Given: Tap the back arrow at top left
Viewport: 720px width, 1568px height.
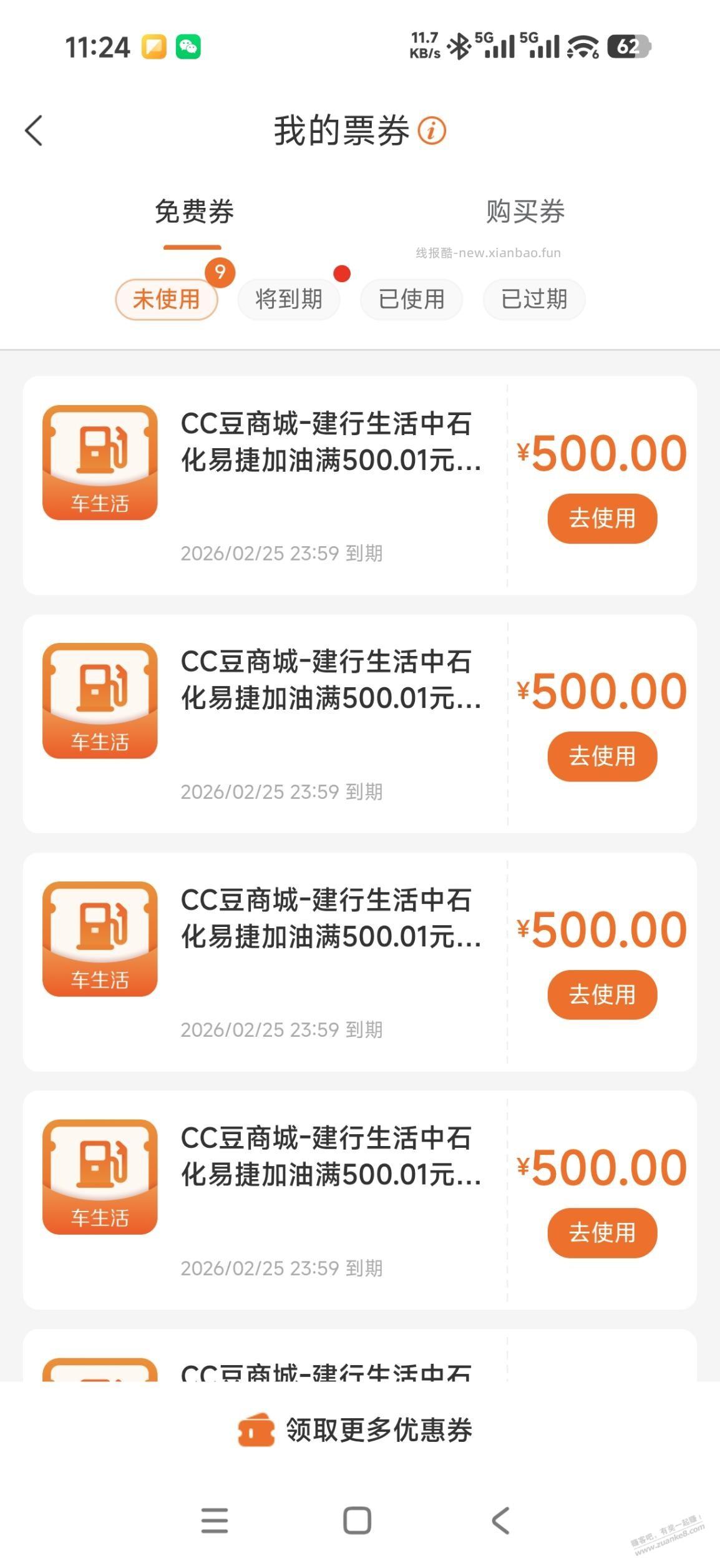Looking at the screenshot, I should tap(34, 131).
